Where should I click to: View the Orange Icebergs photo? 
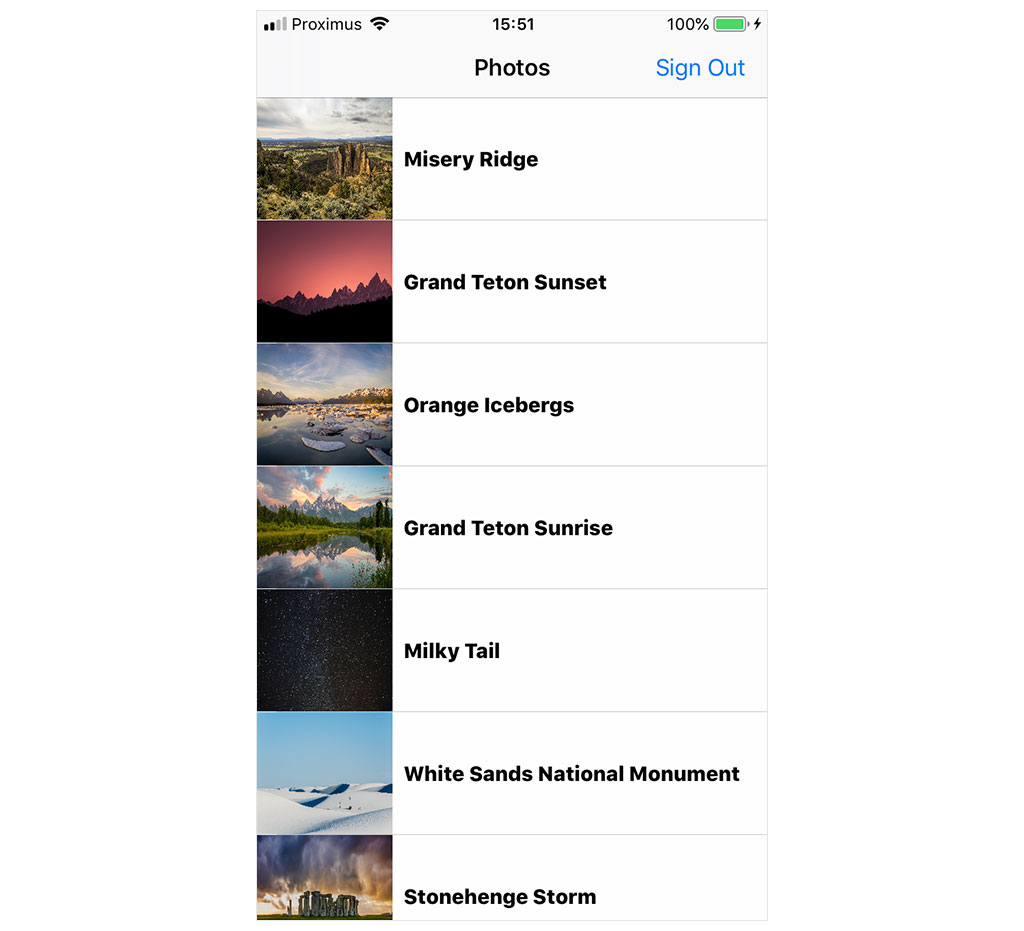511,405
